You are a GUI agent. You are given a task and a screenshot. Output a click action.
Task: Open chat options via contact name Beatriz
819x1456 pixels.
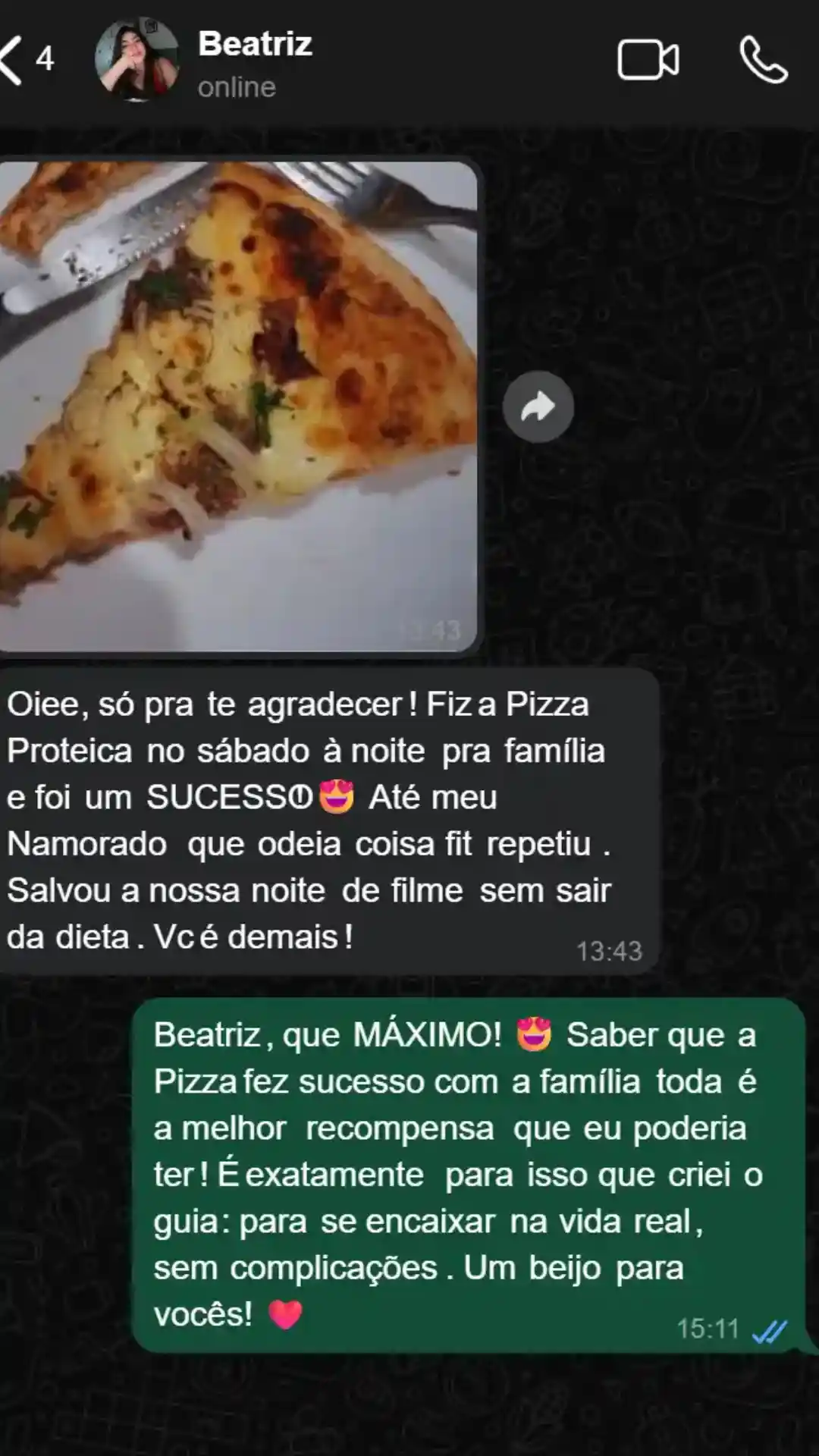[254, 43]
